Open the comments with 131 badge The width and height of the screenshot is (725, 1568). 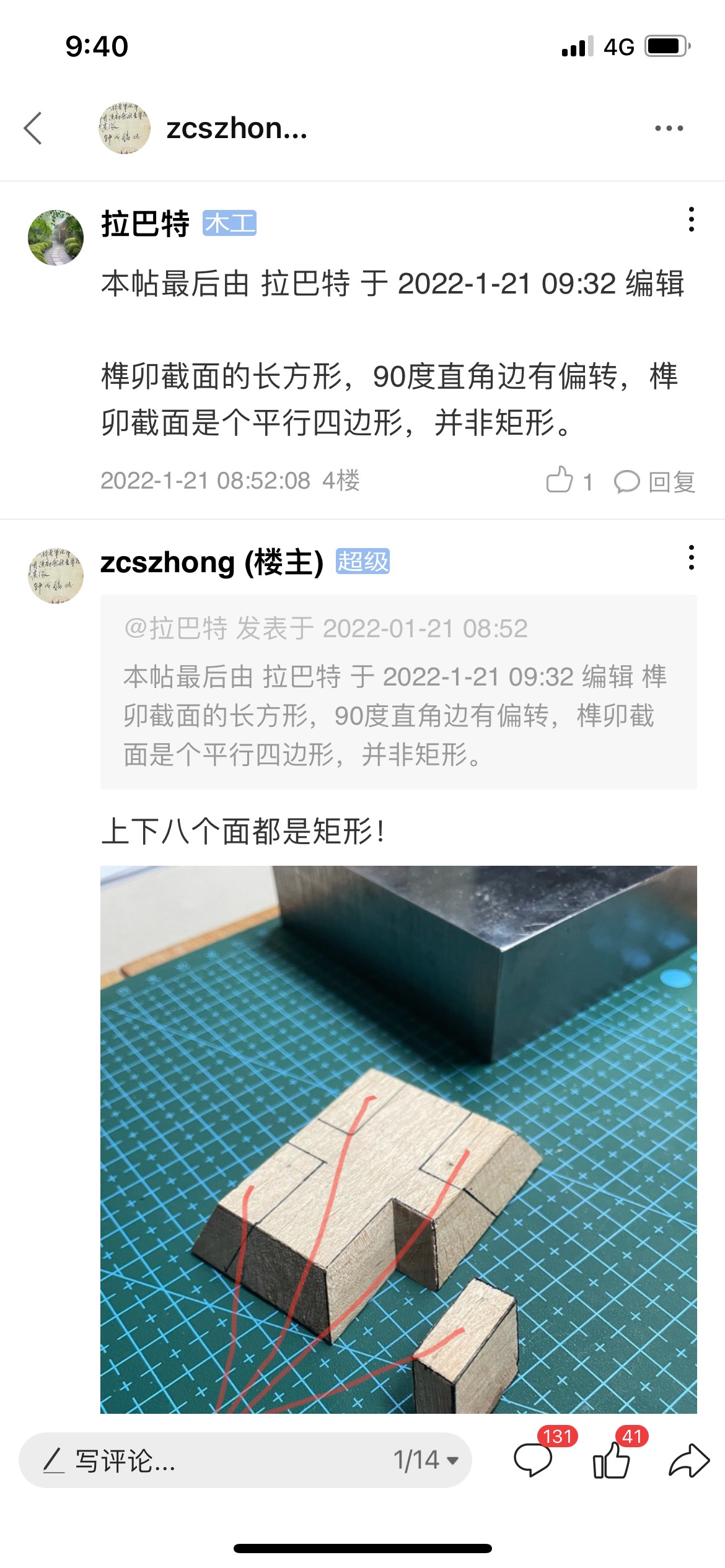point(534,1460)
